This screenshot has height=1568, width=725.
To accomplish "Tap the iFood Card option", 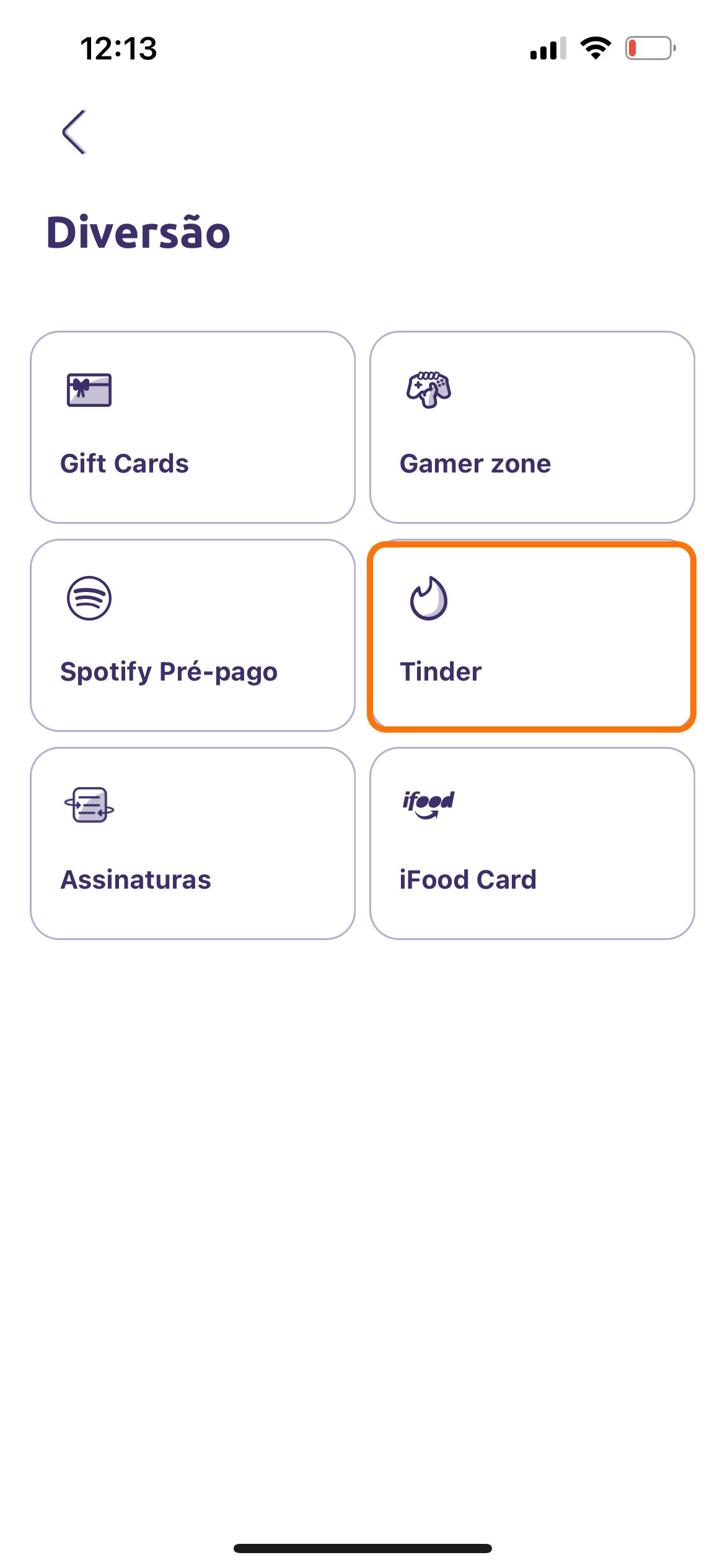I will tap(532, 843).
